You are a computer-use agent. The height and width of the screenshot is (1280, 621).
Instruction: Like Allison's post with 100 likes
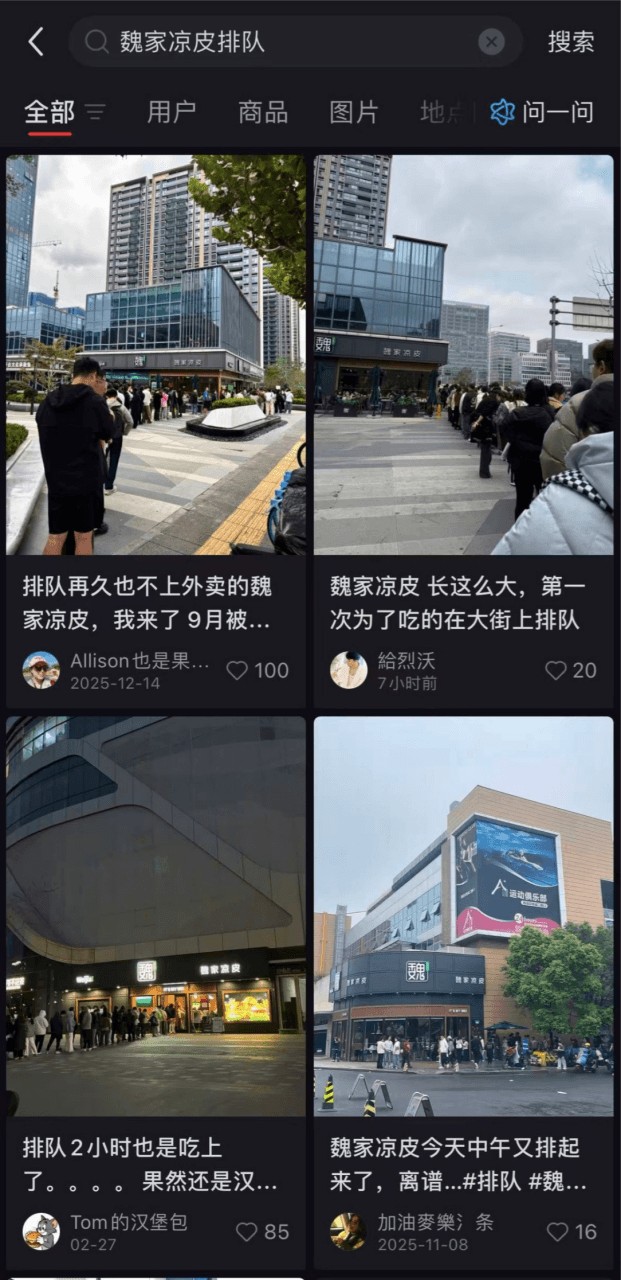(238, 670)
